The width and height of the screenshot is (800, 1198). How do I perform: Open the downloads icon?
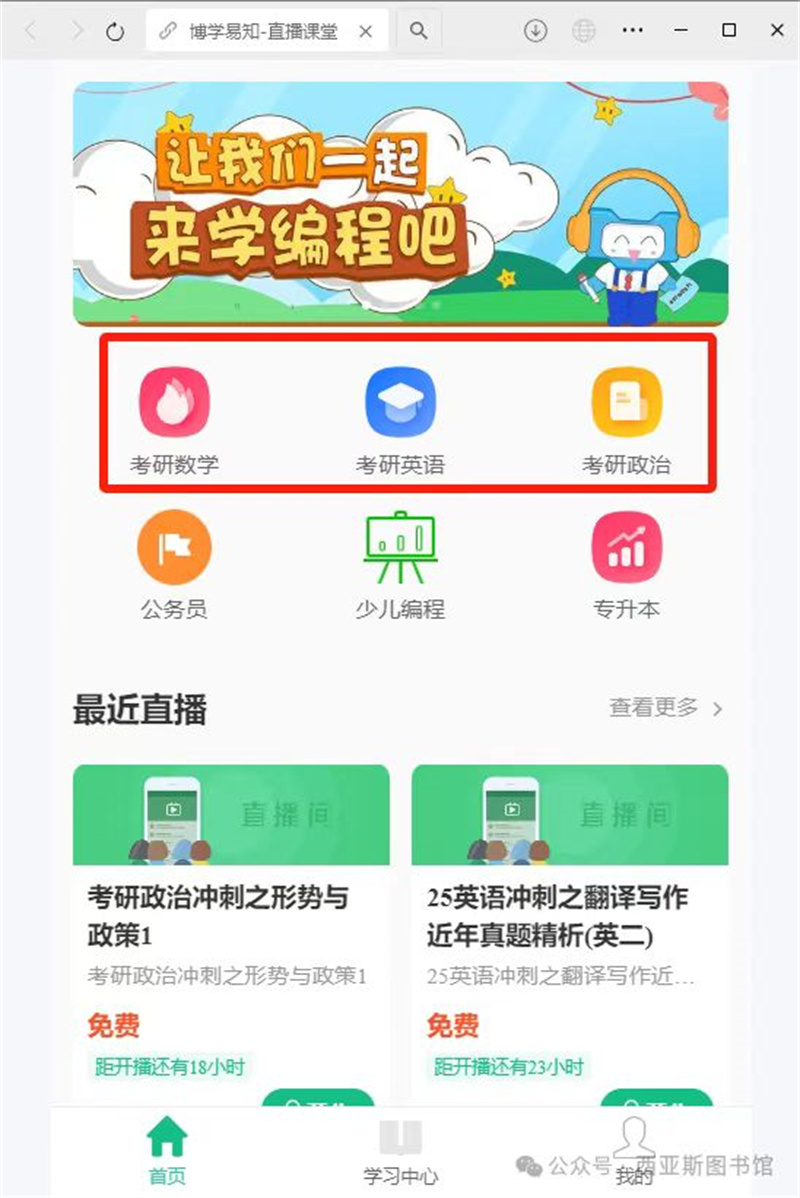[536, 31]
